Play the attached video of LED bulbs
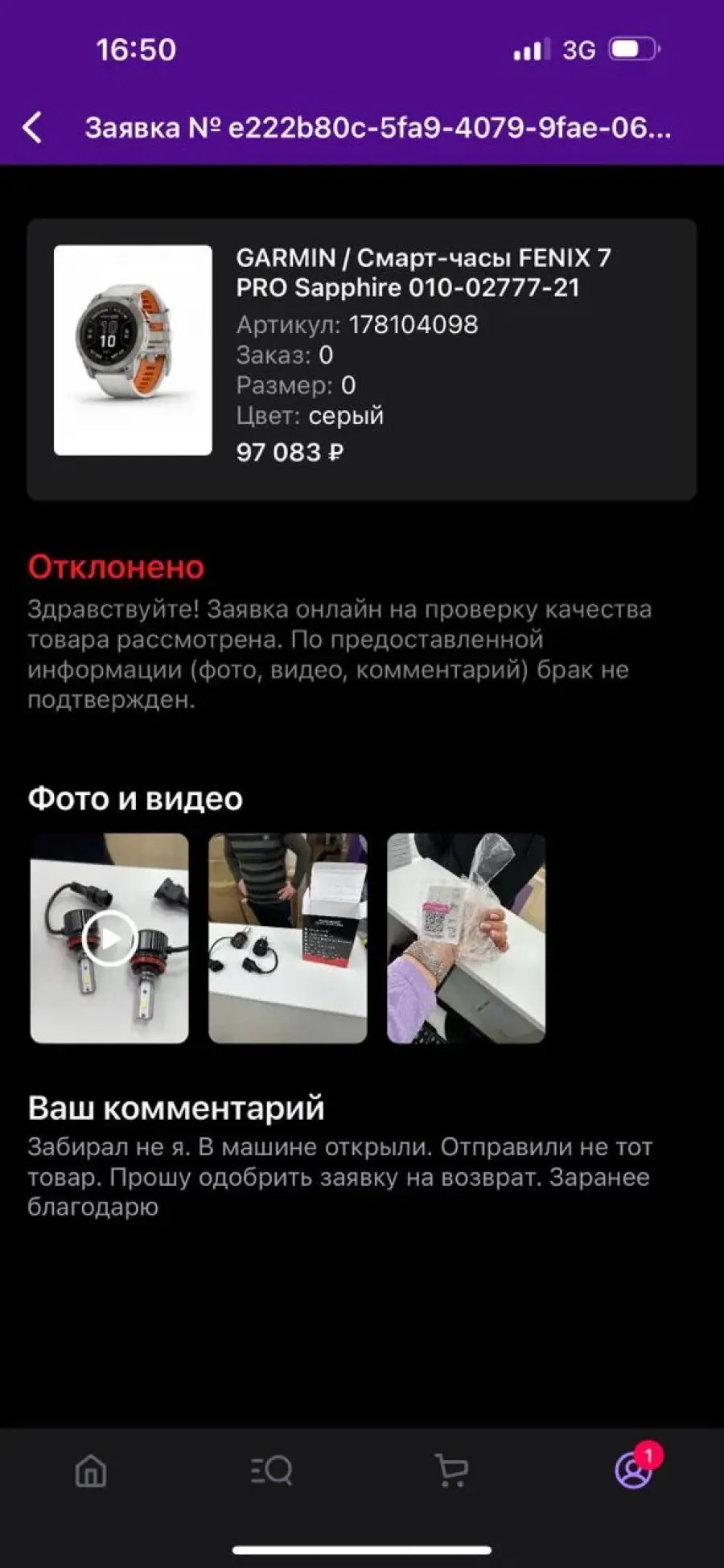This screenshot has width=724, height=1568. (x=109, y=938)
